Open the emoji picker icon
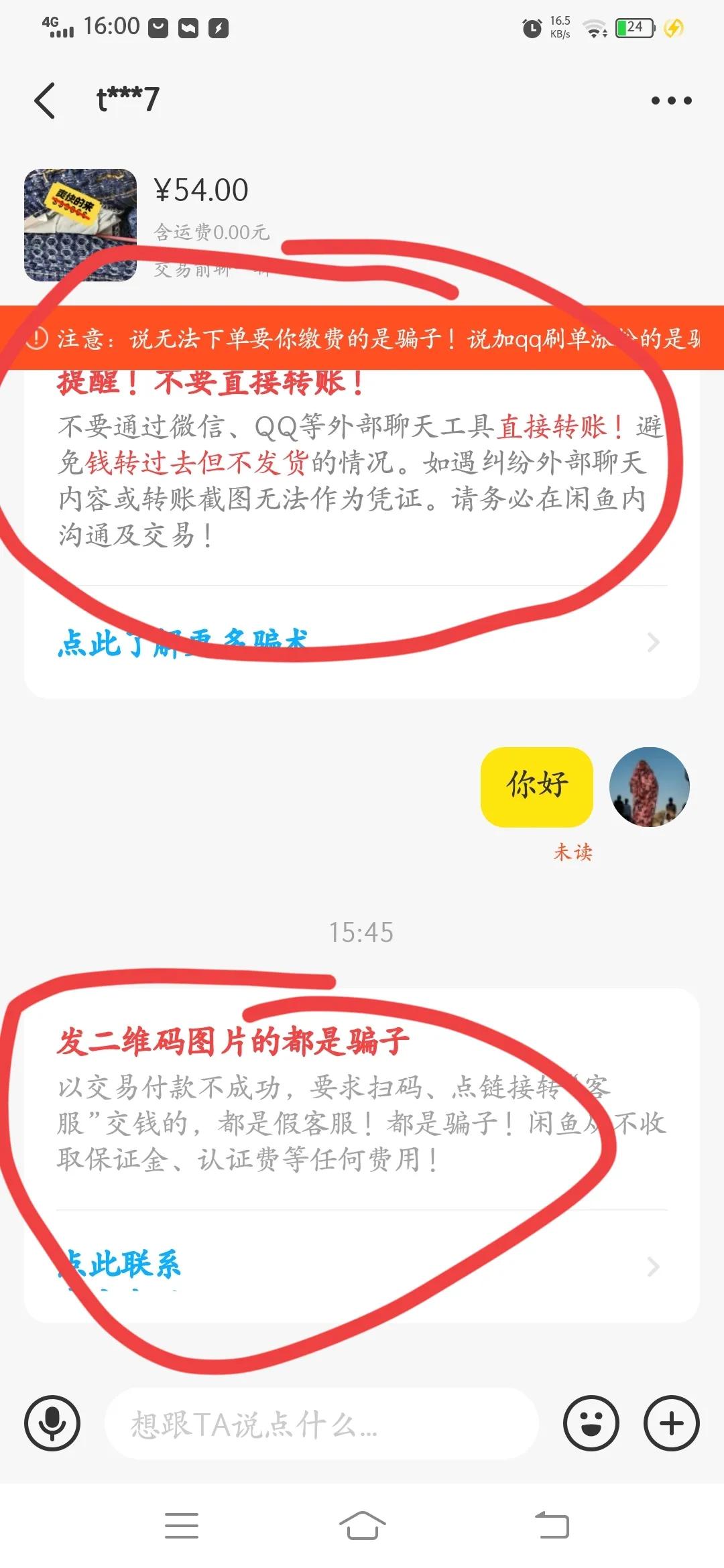Viewport: 724px width, 1568px height. (x=590, y=1425)
